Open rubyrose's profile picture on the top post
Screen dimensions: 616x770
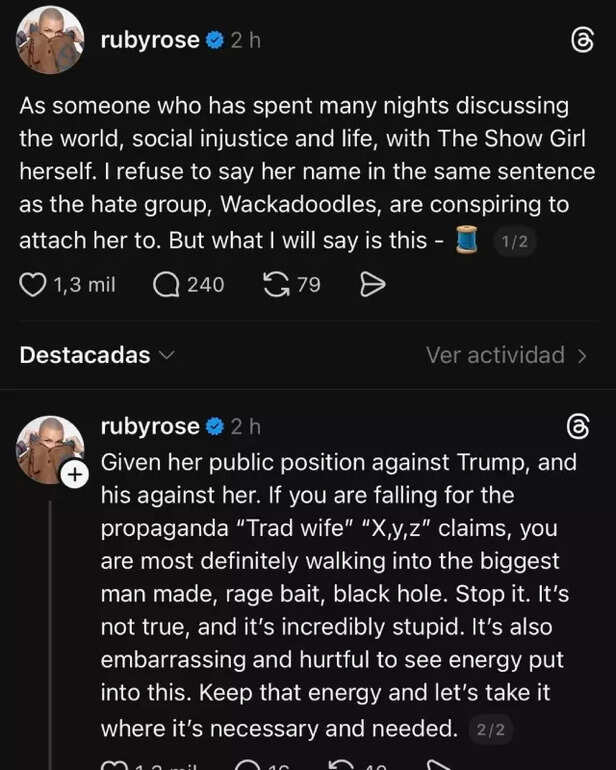(x=49, y=40)
